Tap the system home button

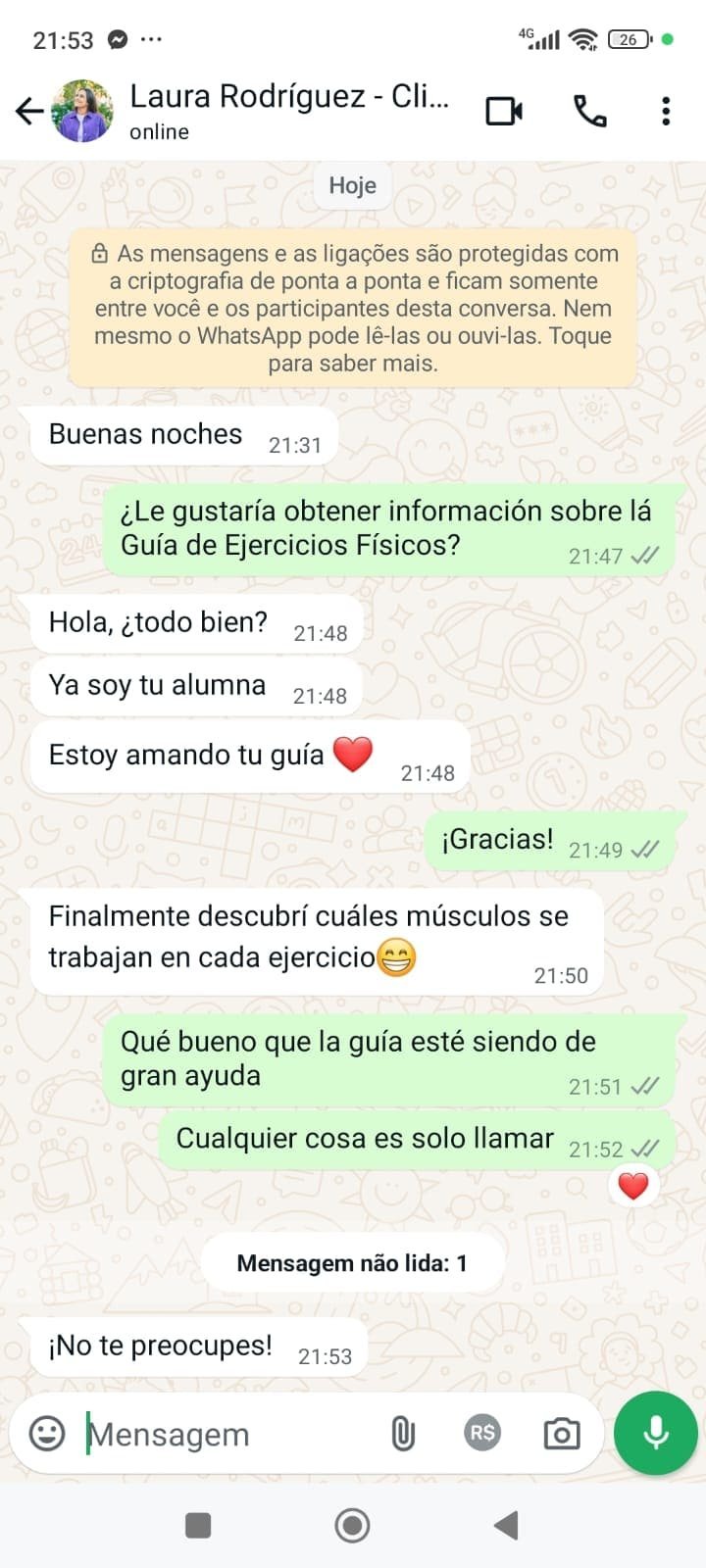352,1525
